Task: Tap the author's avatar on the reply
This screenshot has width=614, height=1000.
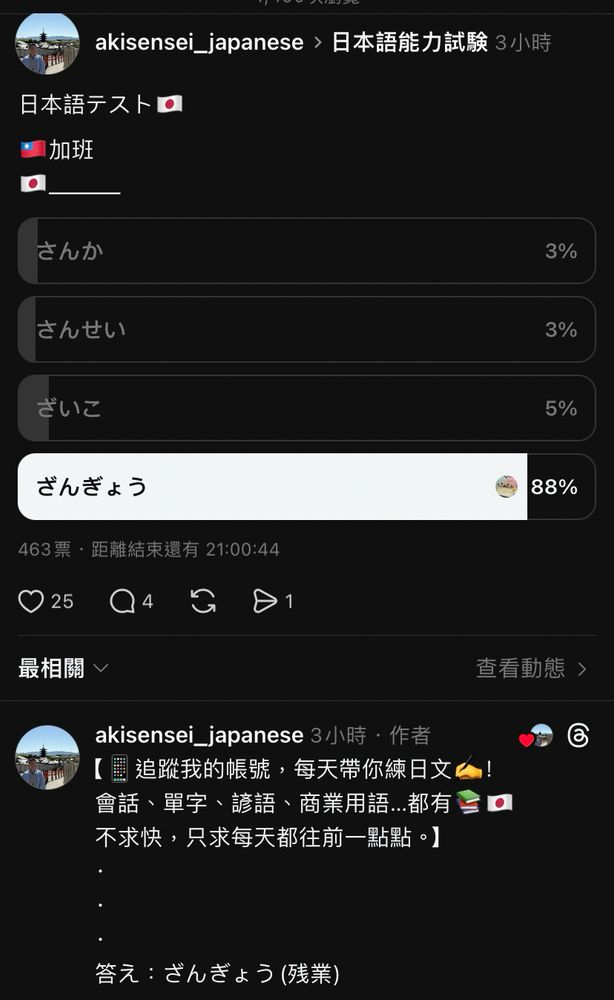Action: (x=47, y=758)
